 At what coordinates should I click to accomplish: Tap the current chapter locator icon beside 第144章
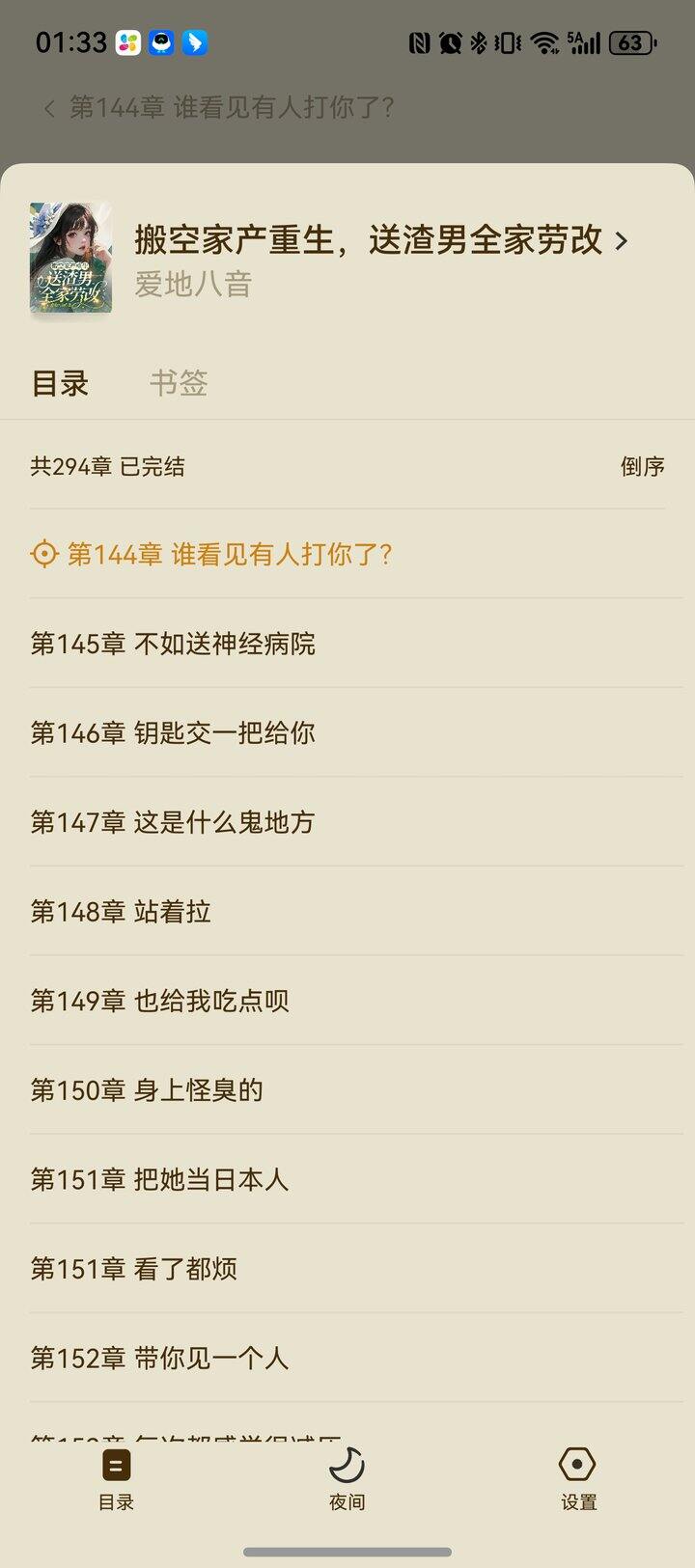point(42,555)
